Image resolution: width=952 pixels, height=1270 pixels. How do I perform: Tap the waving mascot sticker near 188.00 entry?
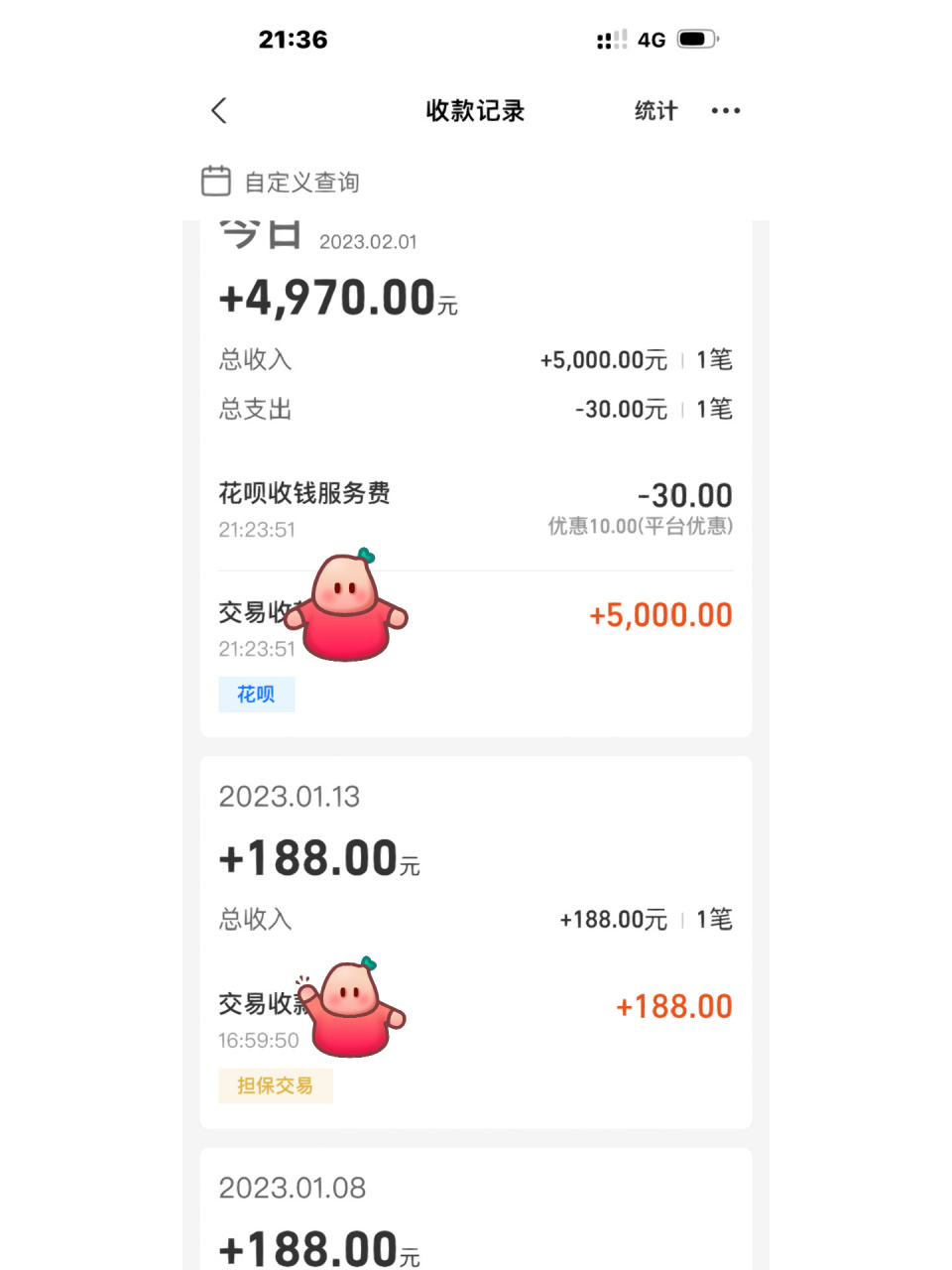352,1007
